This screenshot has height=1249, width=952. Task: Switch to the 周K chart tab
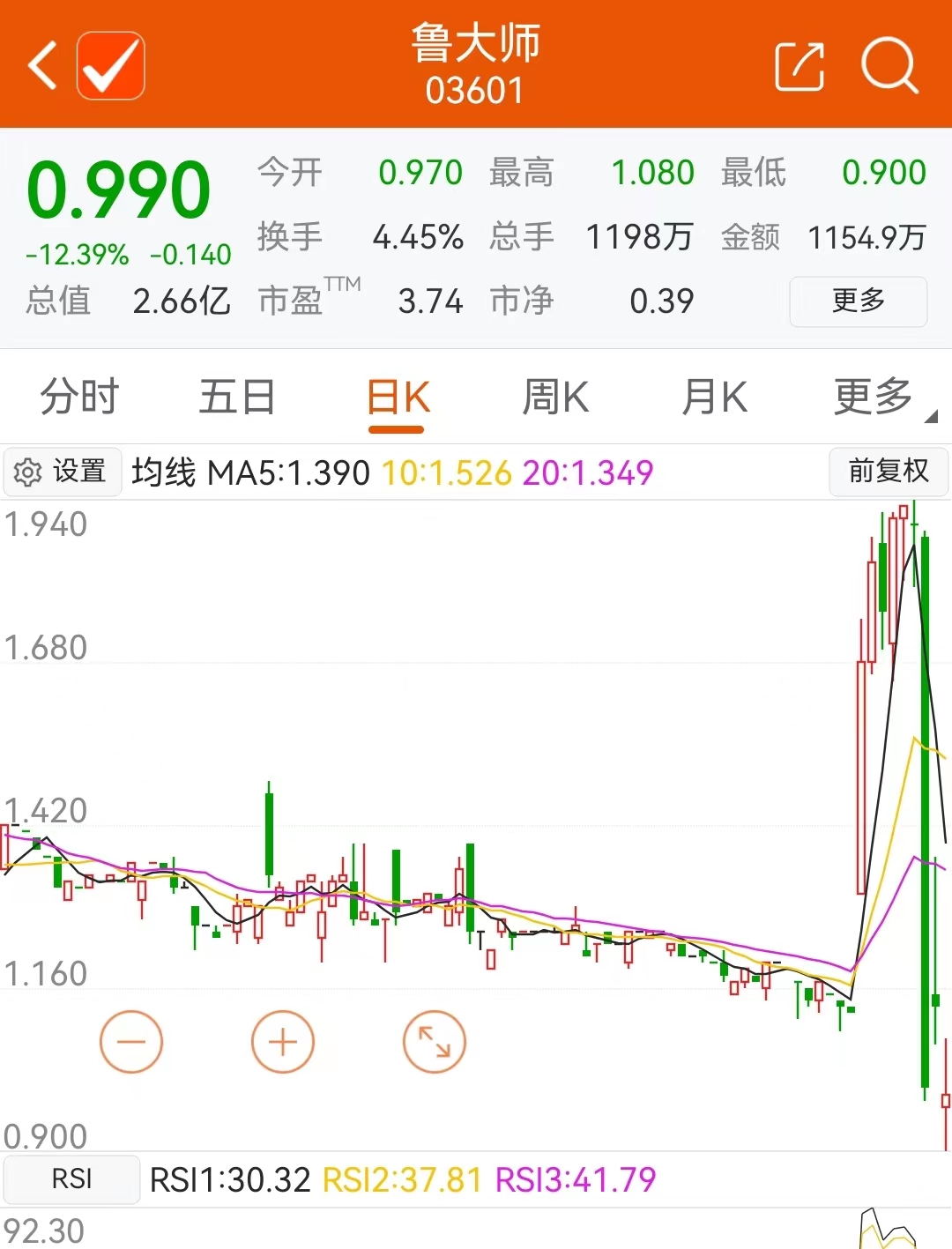(555, 397)
